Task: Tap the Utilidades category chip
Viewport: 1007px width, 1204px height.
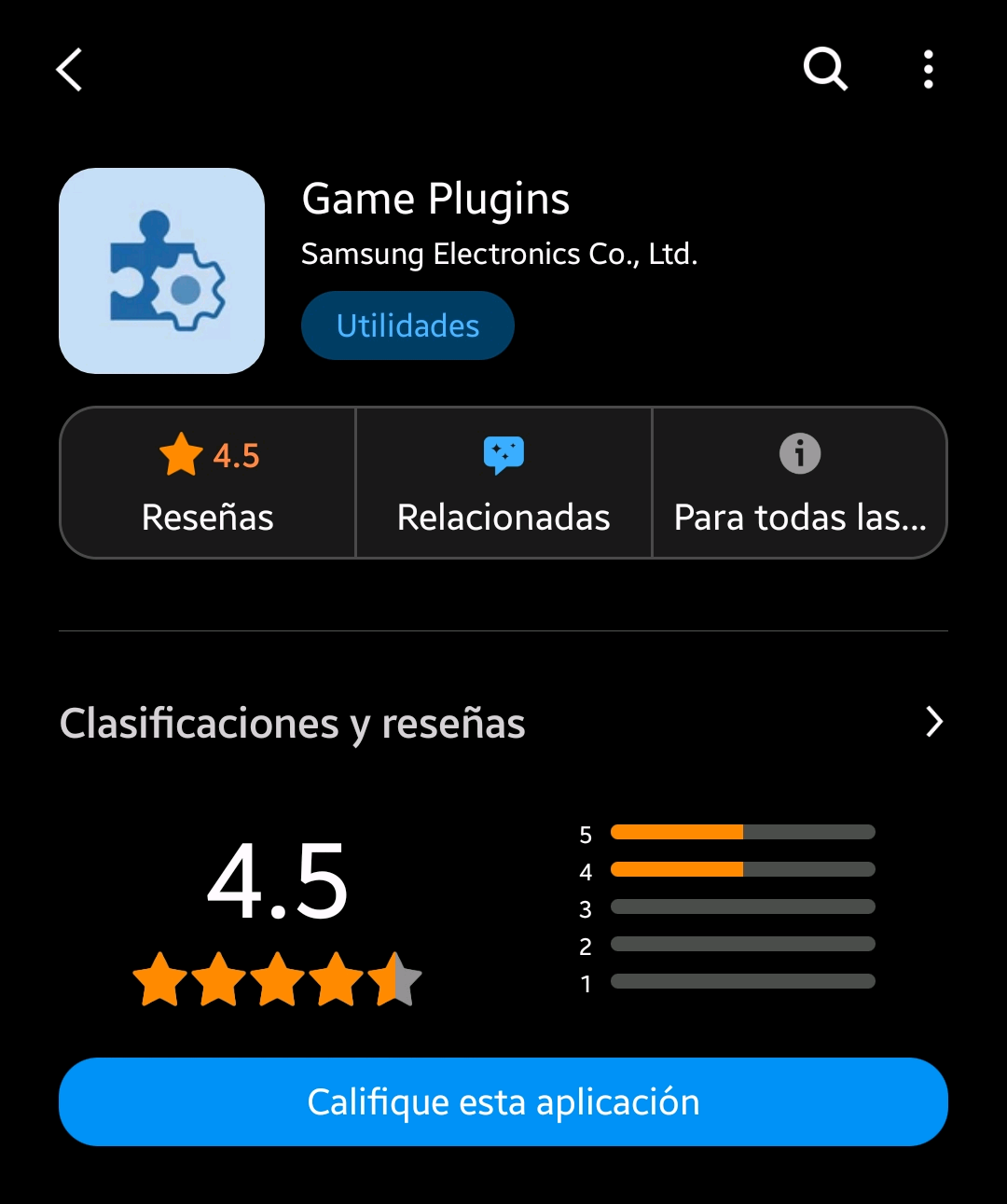Action: tap(407, 325)
